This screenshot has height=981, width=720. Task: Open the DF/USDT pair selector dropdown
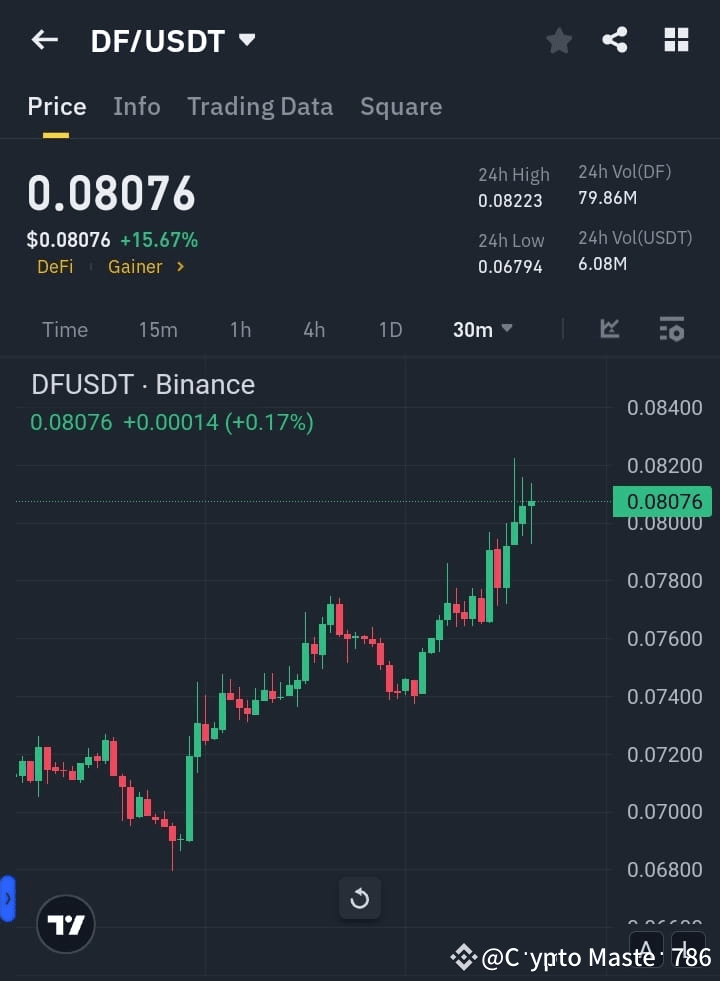[174, 41]
